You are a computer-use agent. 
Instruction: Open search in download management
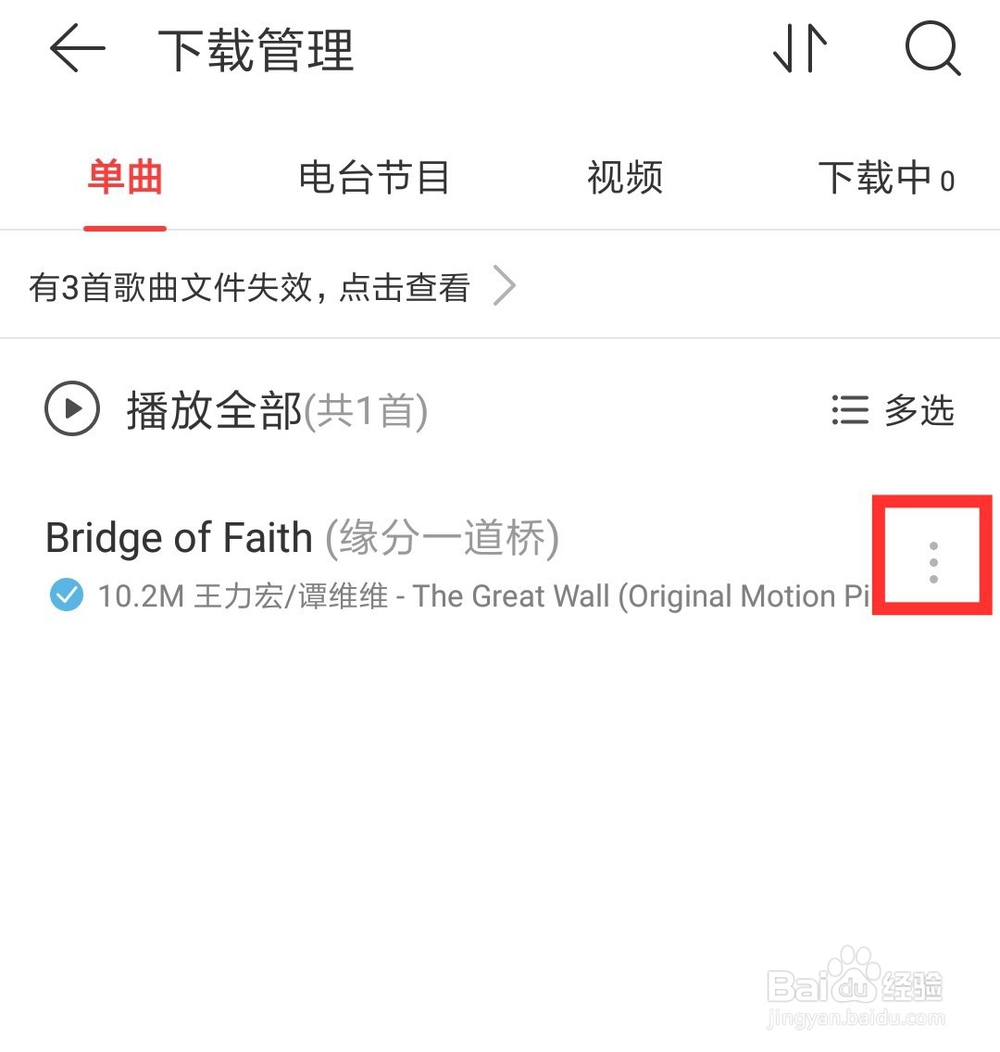coord(932,48)
